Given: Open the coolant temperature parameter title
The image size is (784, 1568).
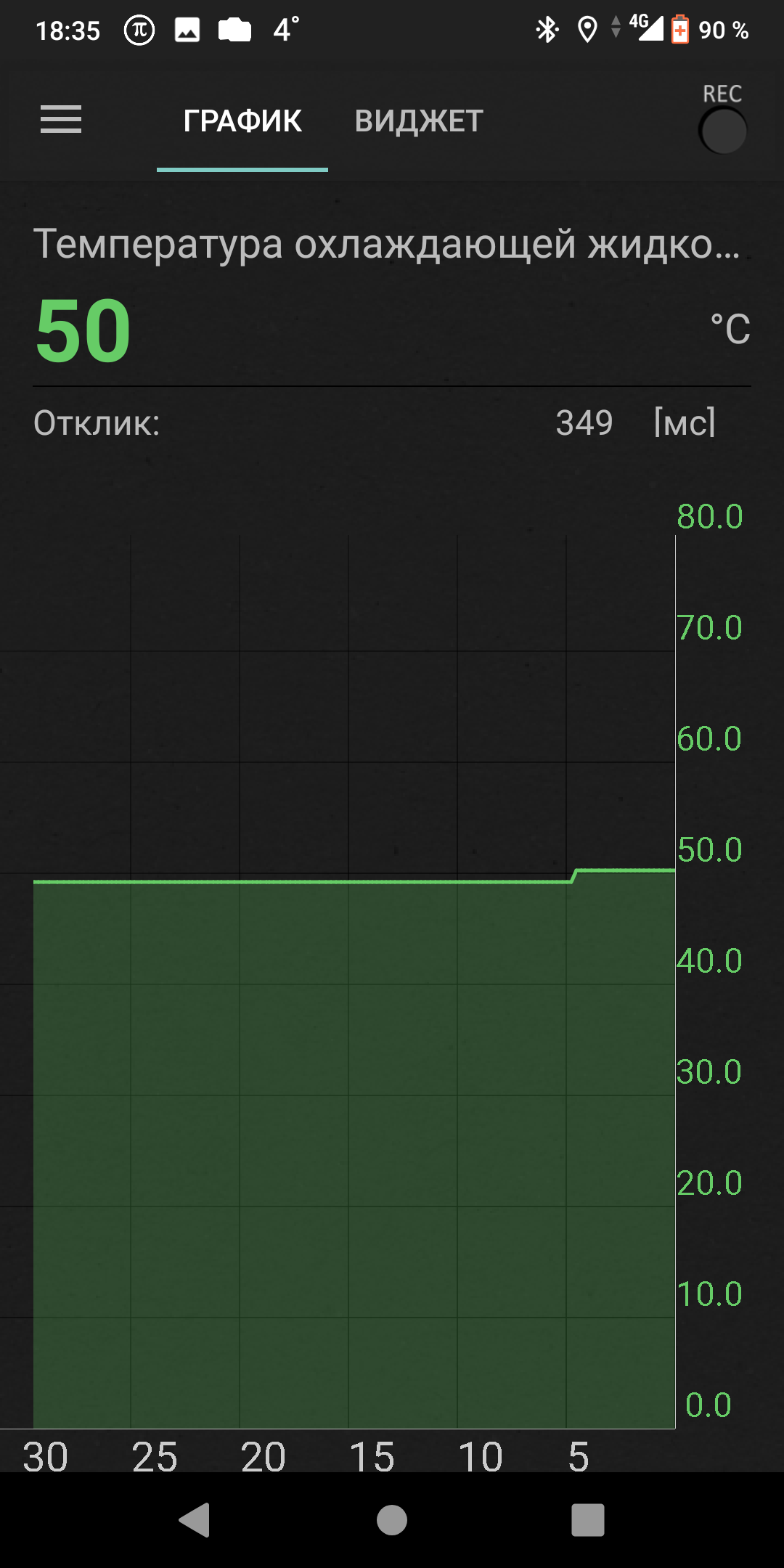Looking at the screenshot, I should pos(387,244).
